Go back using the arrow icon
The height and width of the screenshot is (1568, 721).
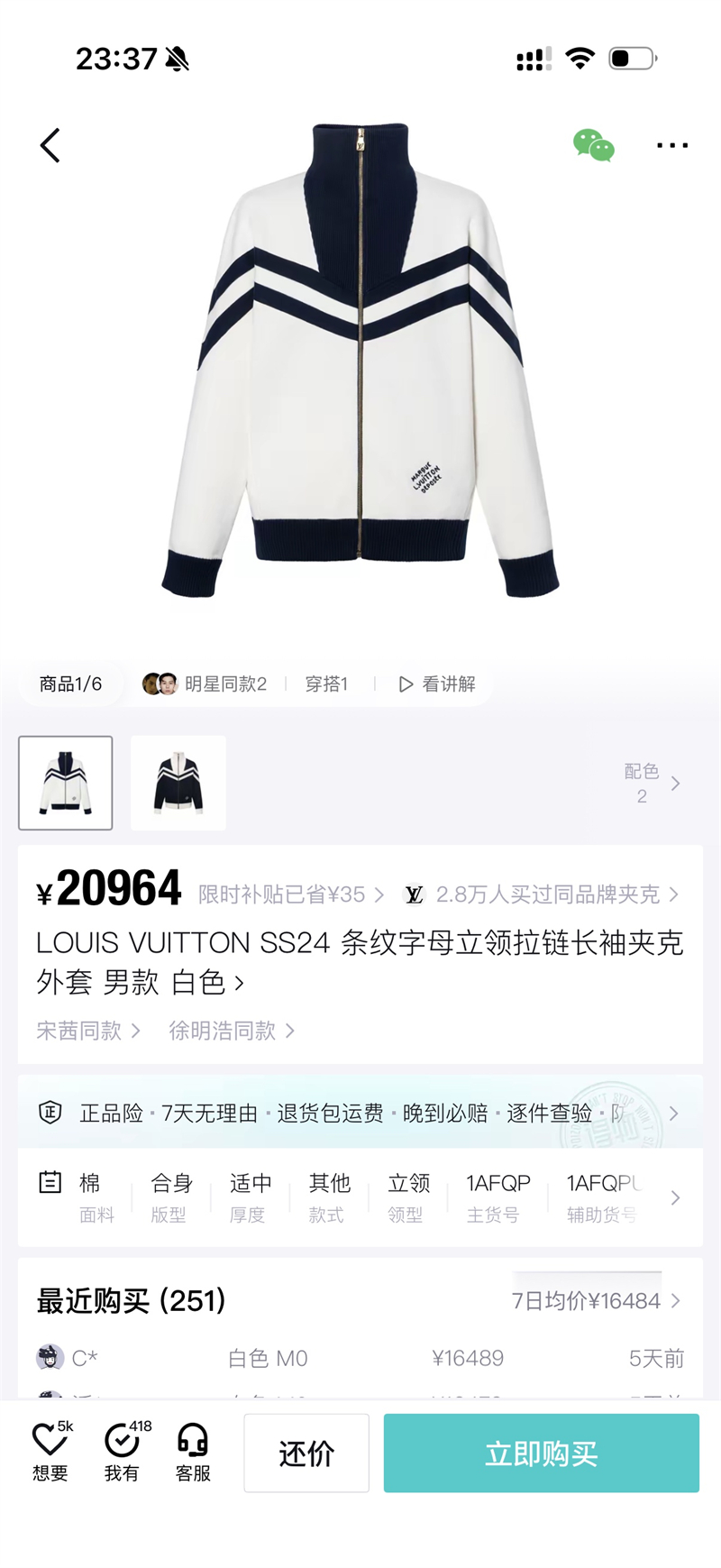pyautogui.click(x=50, y=145)
